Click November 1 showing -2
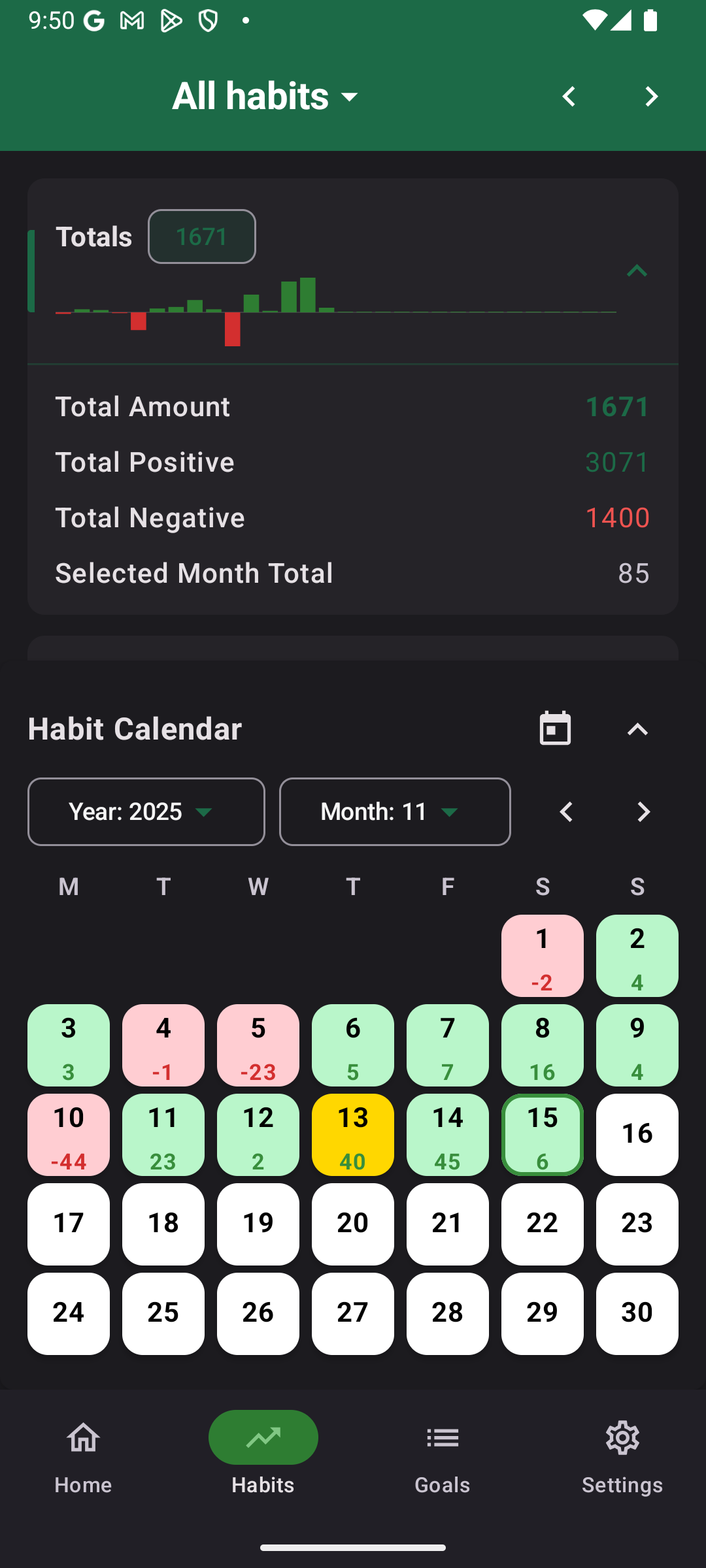 tap(542, 956)
